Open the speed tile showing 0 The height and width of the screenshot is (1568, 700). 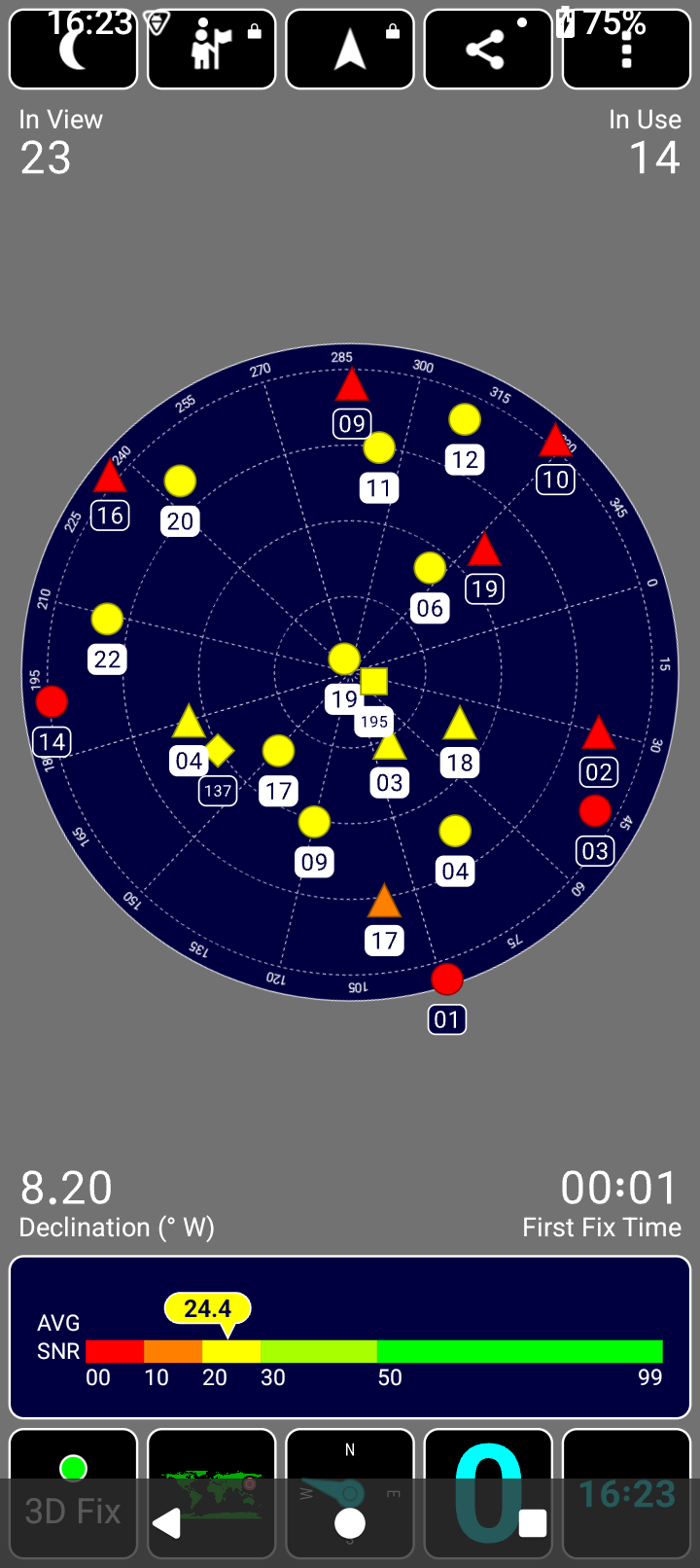[x=488, y=1494]
